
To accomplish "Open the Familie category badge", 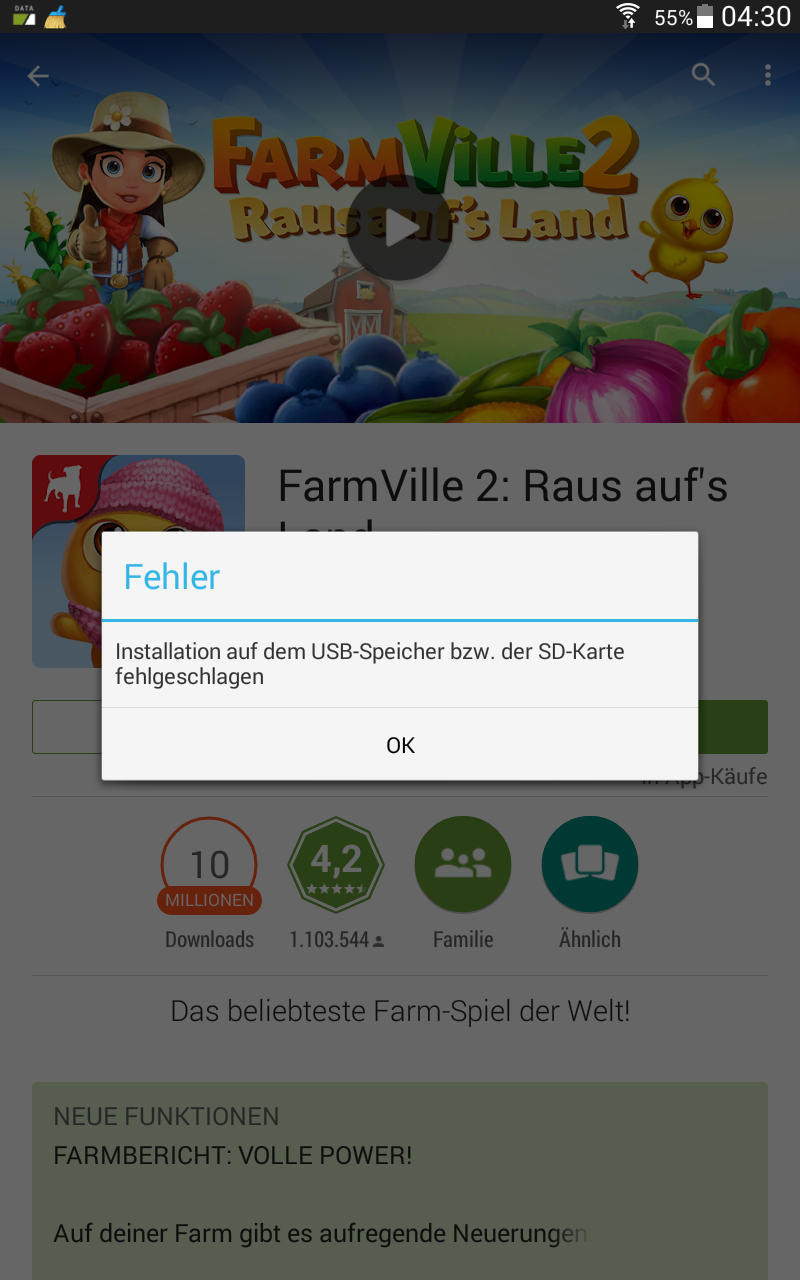I will (x=463, y=865).
